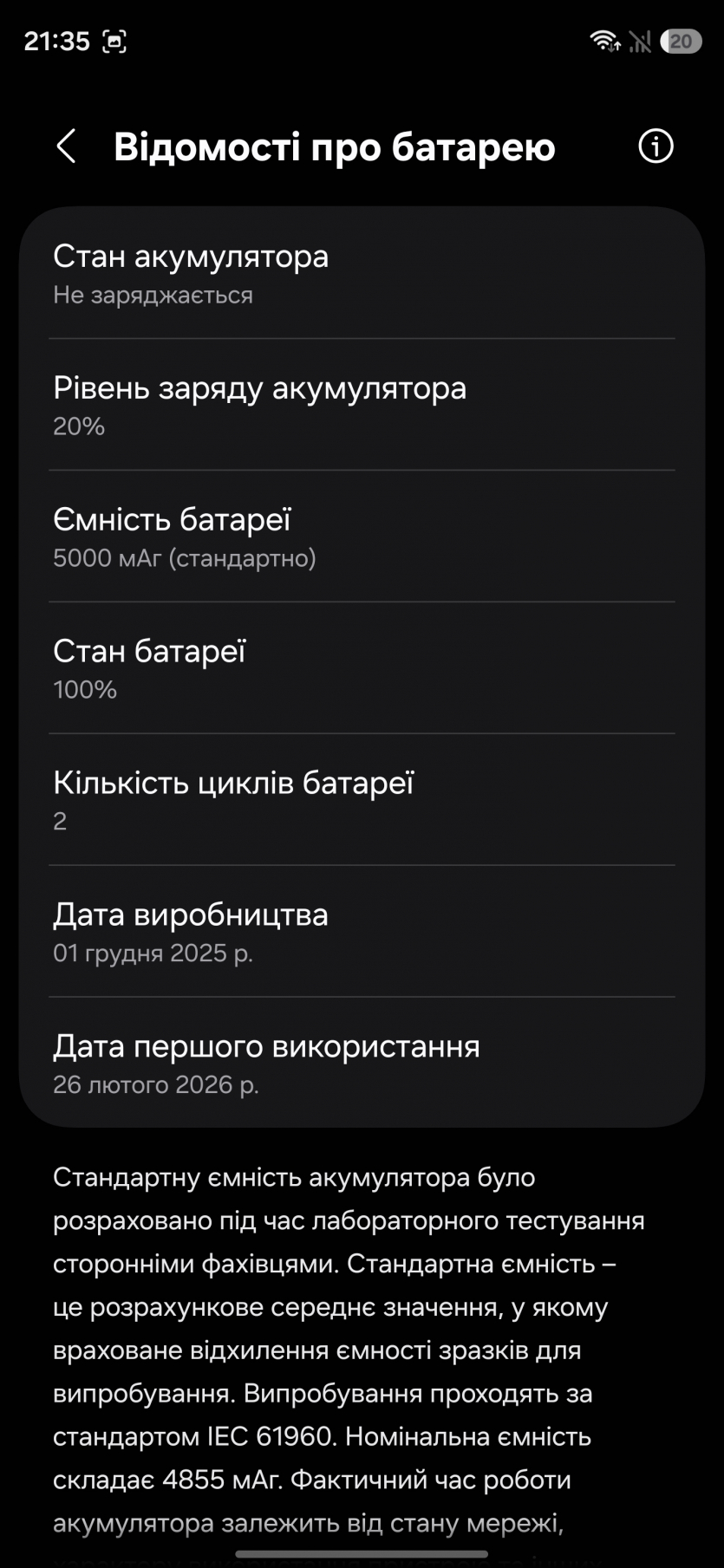
Task: Go back from battery information screen
Action: click(x=67, y=146)
